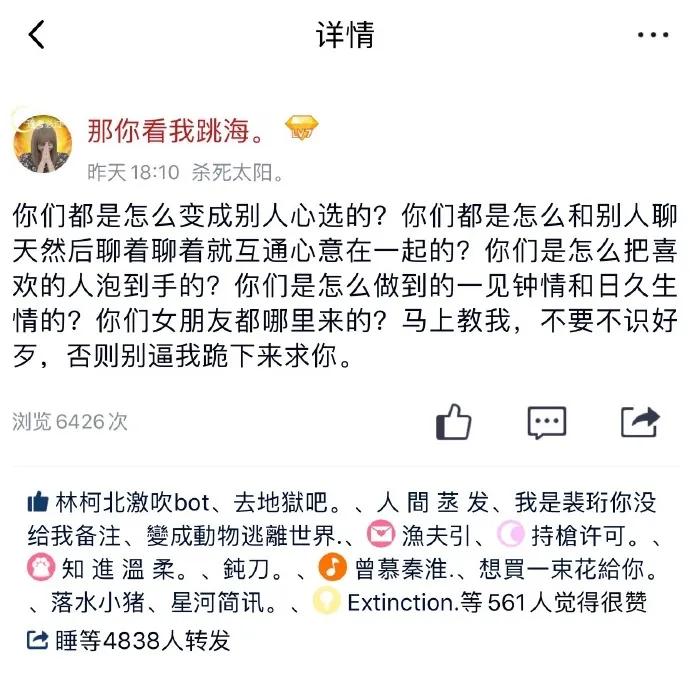
Task: Open the avatar of 那你看我跳海。
Action: pos(42,143)
